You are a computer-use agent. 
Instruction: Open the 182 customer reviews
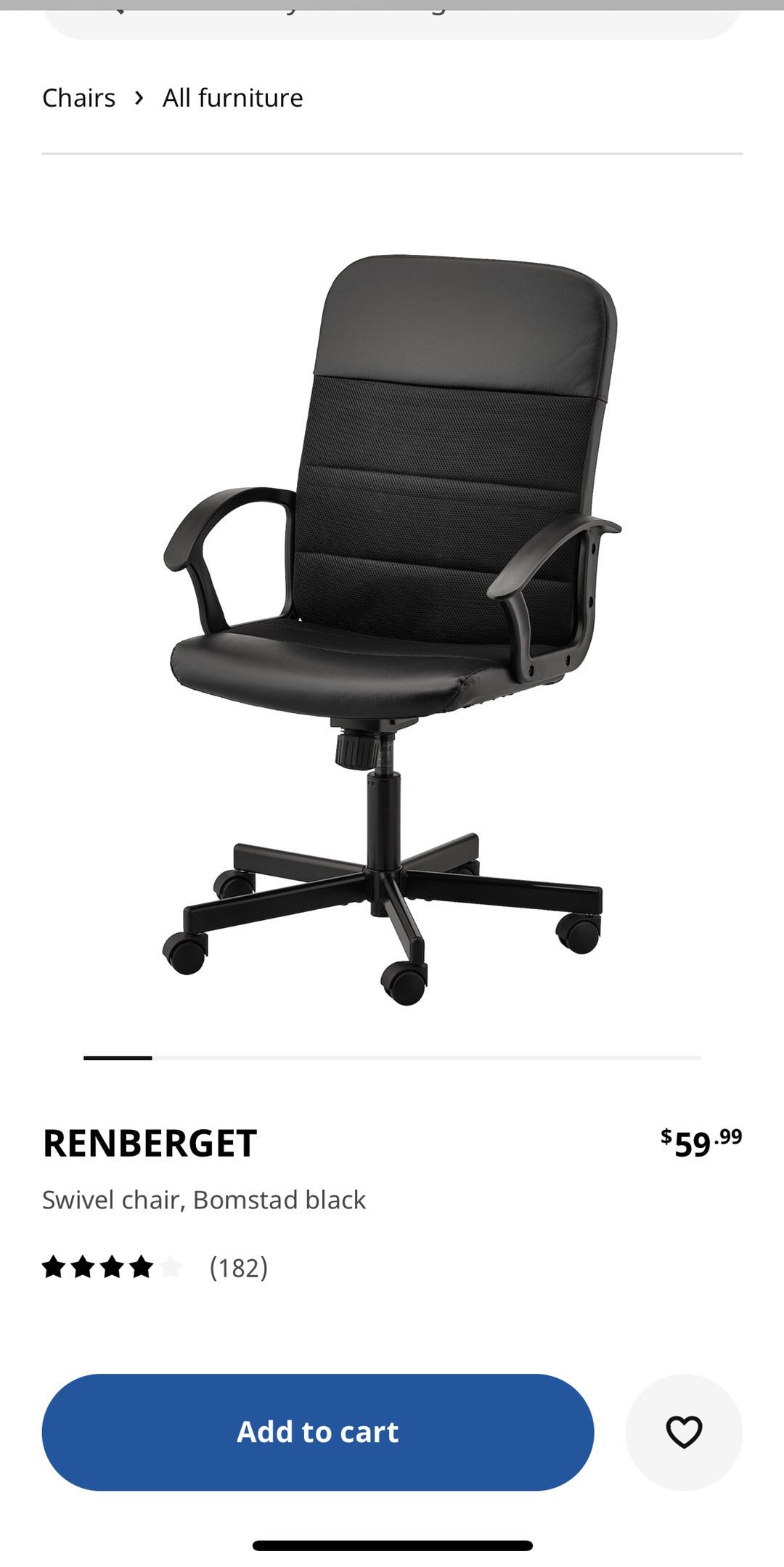point(238,1268)
